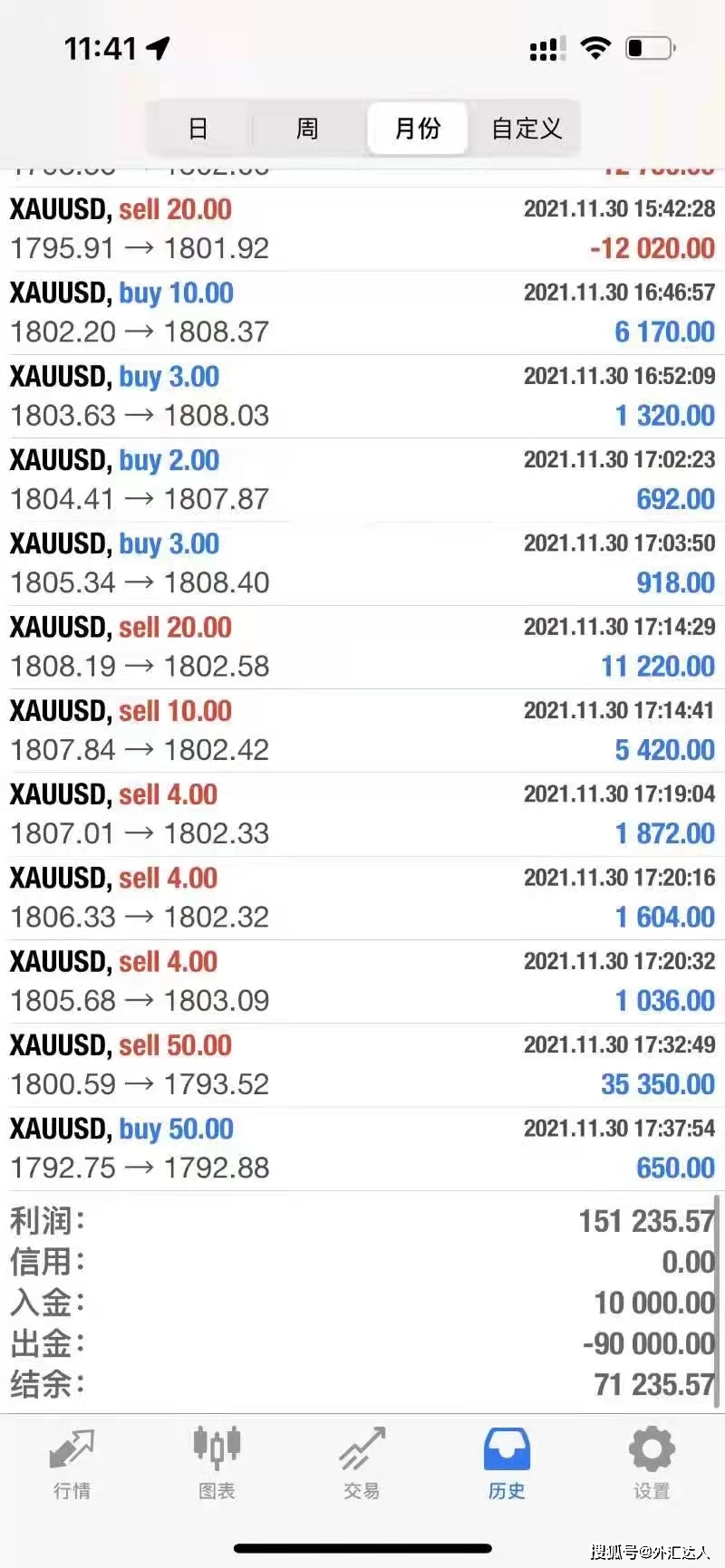Viewport: 725px width, 1568px height.
Task: Choose the 自定义 custom period tab
Action: point(527,129)
